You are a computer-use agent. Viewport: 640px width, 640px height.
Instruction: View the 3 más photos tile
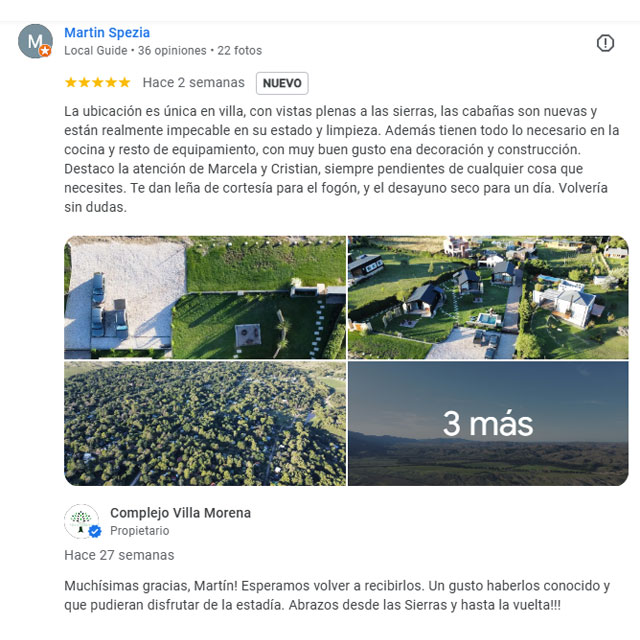[488, 424]
